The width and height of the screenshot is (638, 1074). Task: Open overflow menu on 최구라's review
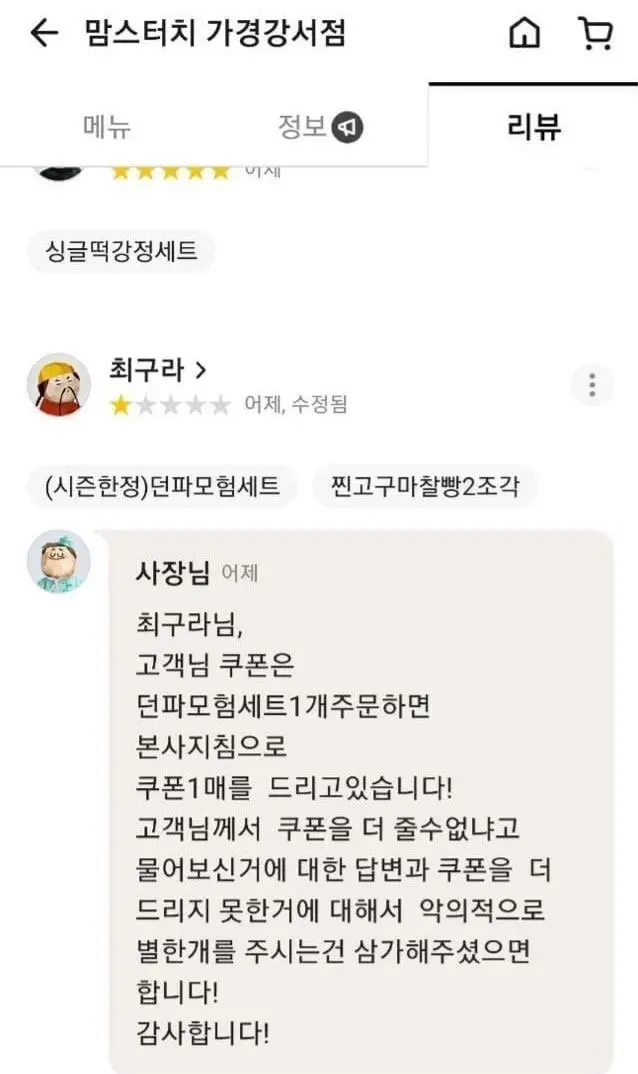[x=592, y=384]
